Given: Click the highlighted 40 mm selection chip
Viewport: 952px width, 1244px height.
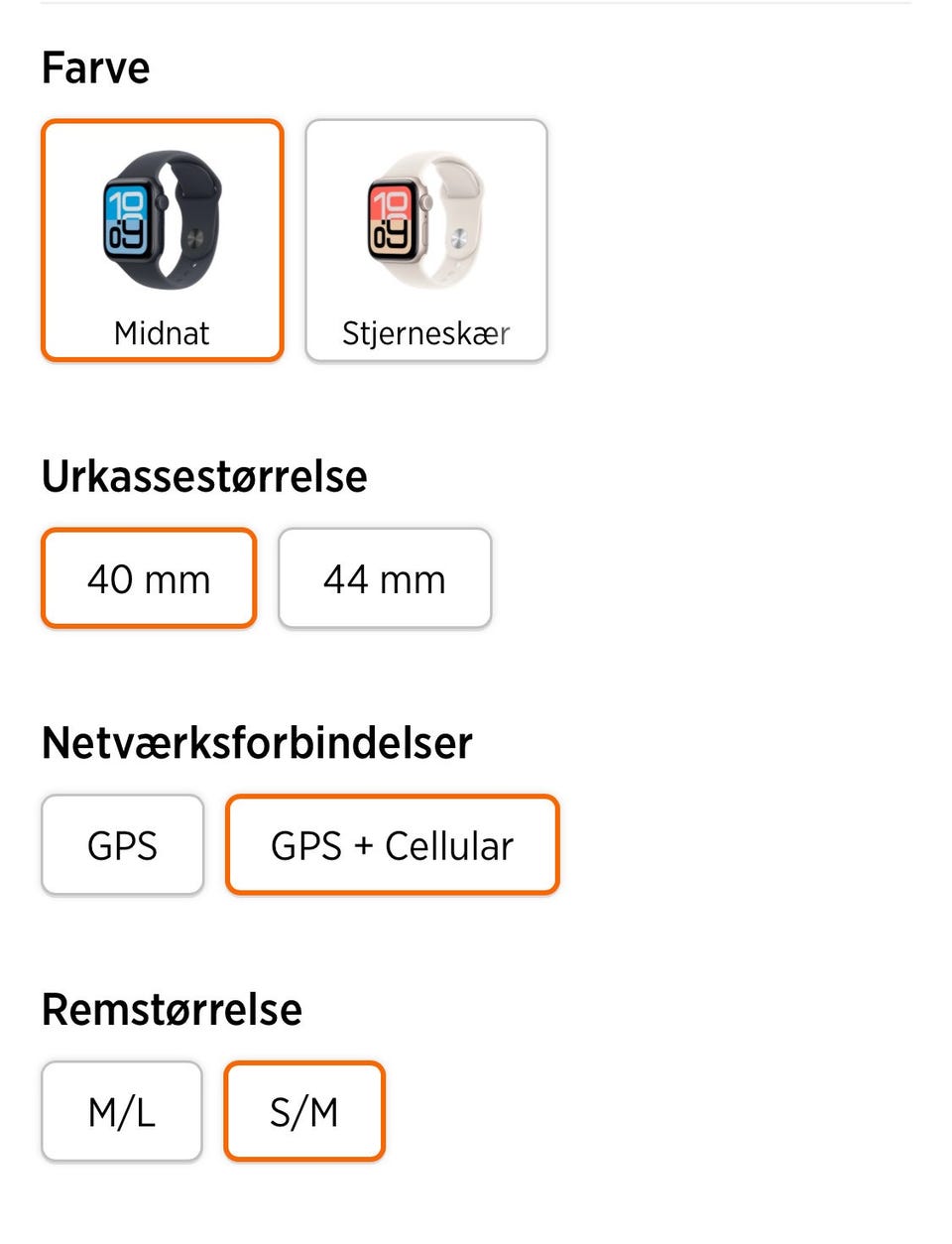Looking at the screenshot, I should pyautogui.click(x=149, y=578).
